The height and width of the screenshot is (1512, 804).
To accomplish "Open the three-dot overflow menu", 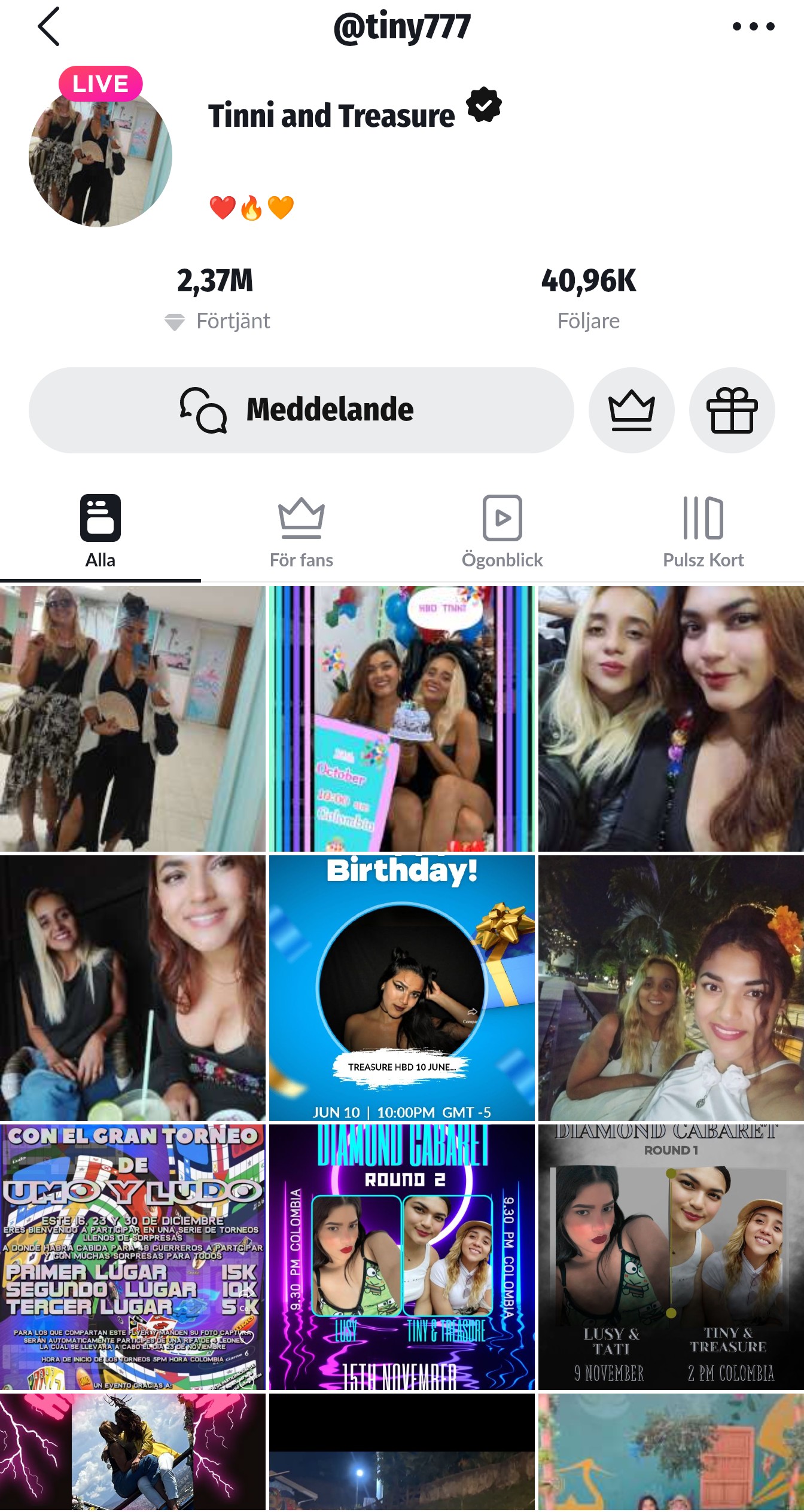I will (x=753, y=27).
